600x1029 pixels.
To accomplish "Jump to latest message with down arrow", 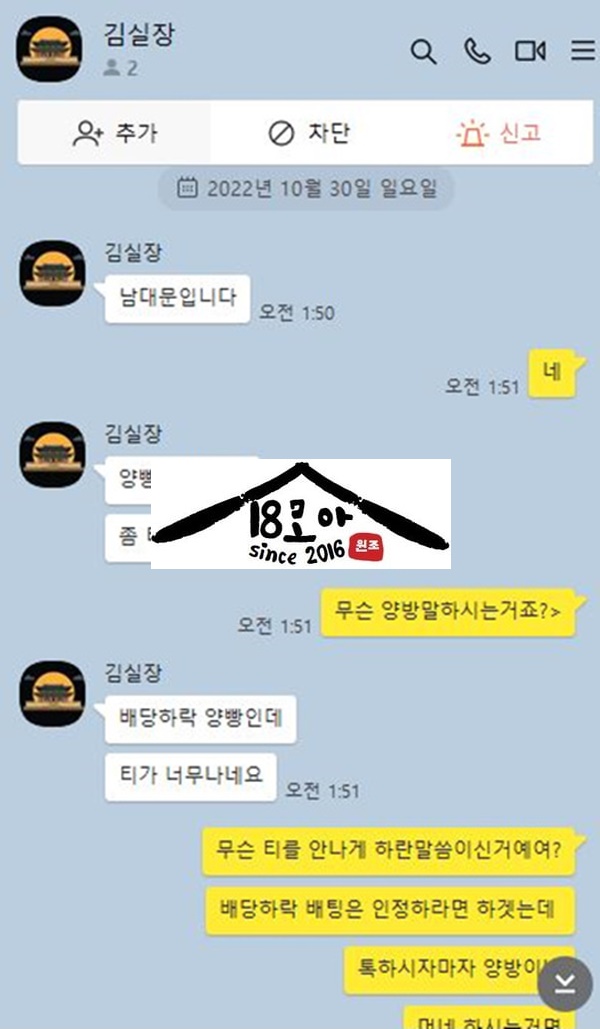I will 565,985.
